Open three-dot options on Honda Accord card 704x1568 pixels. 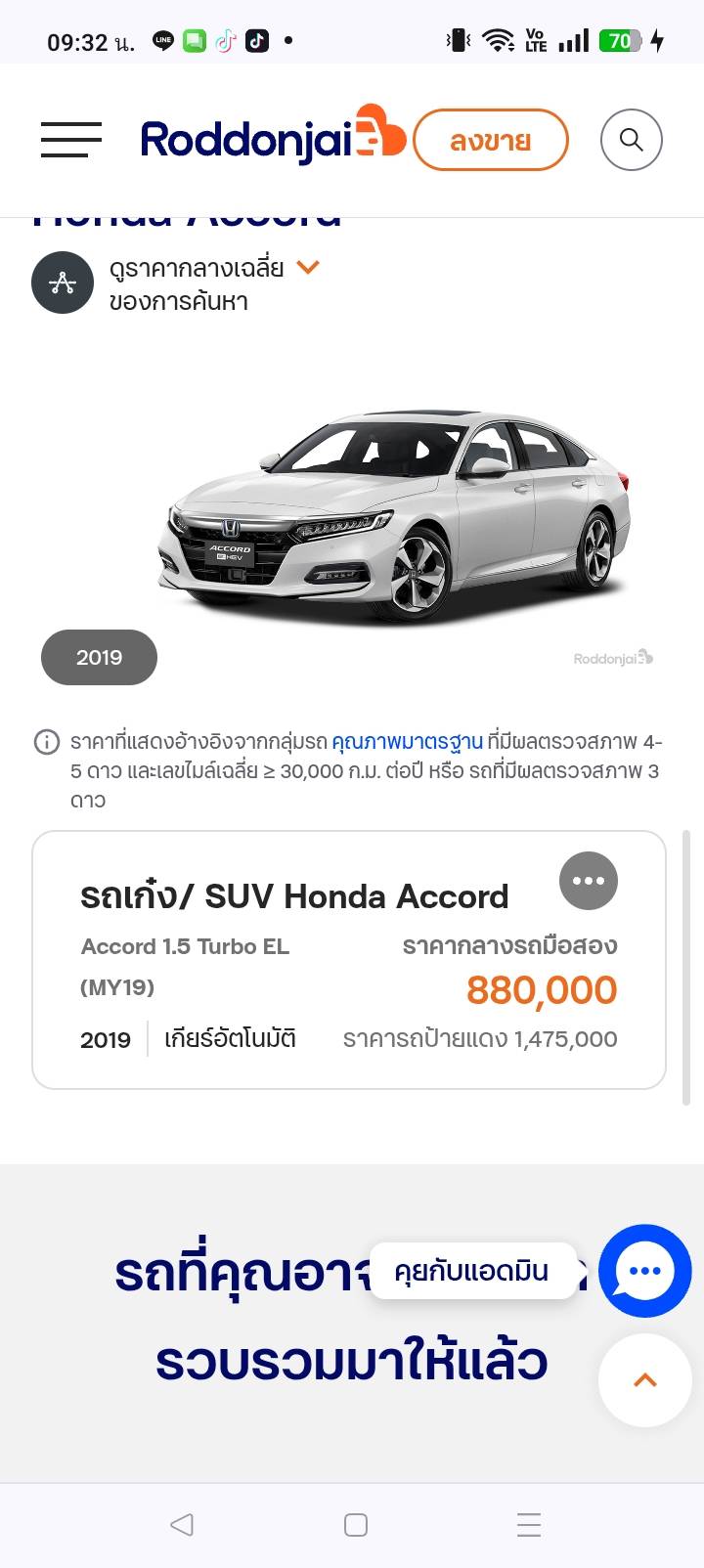(588, 881)
